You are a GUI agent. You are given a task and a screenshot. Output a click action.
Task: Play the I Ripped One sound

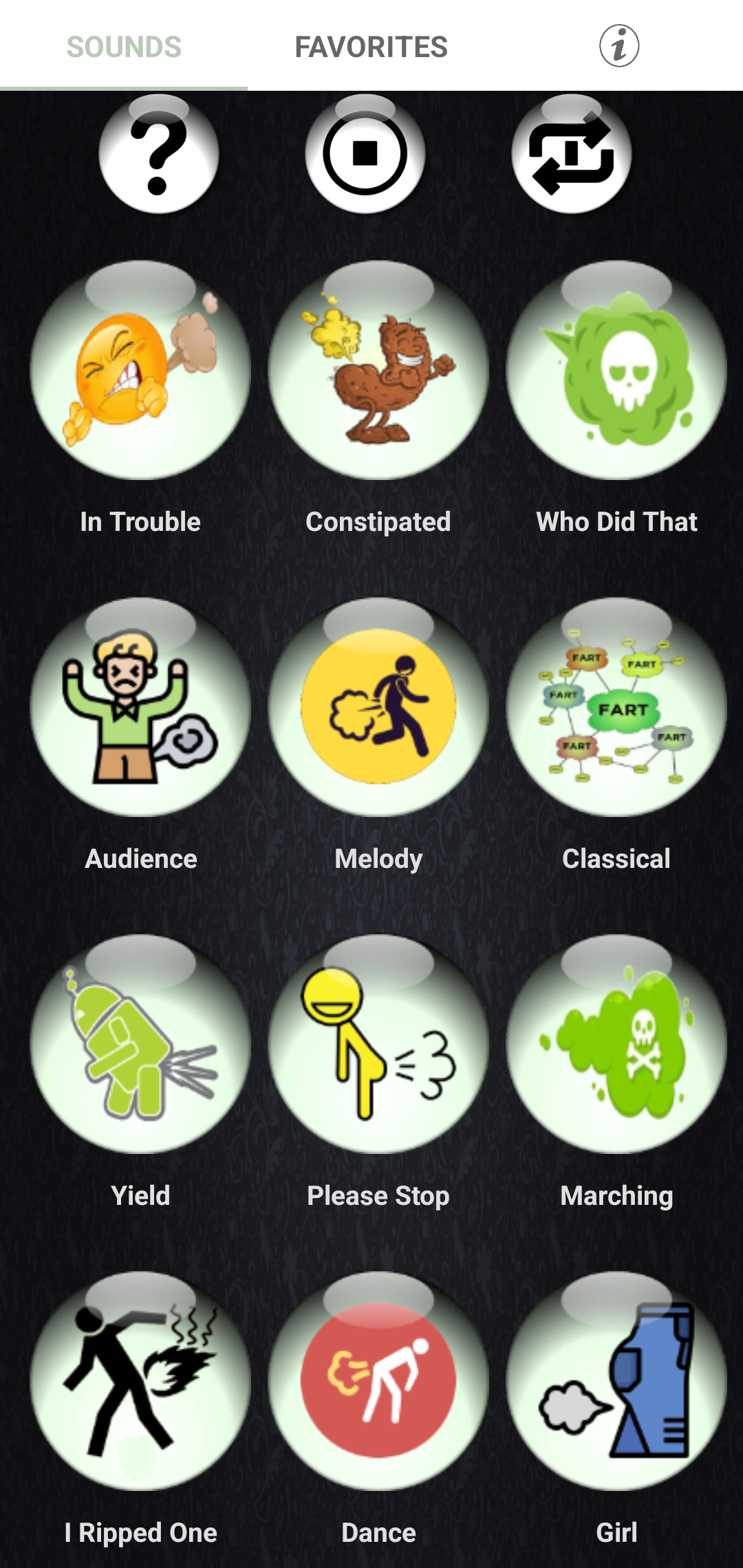[140, 1382]
